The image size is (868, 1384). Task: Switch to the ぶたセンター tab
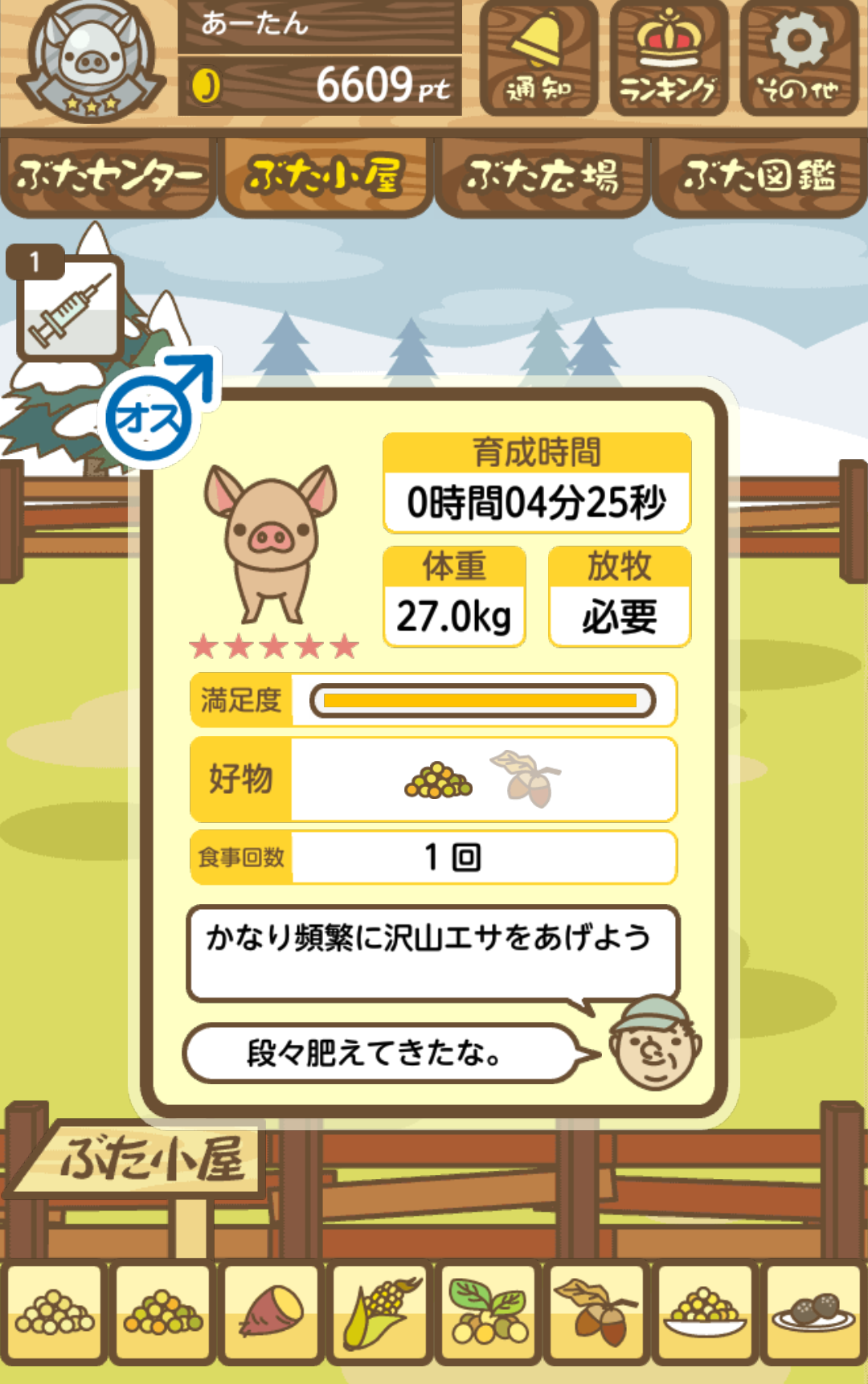point(108,177)
